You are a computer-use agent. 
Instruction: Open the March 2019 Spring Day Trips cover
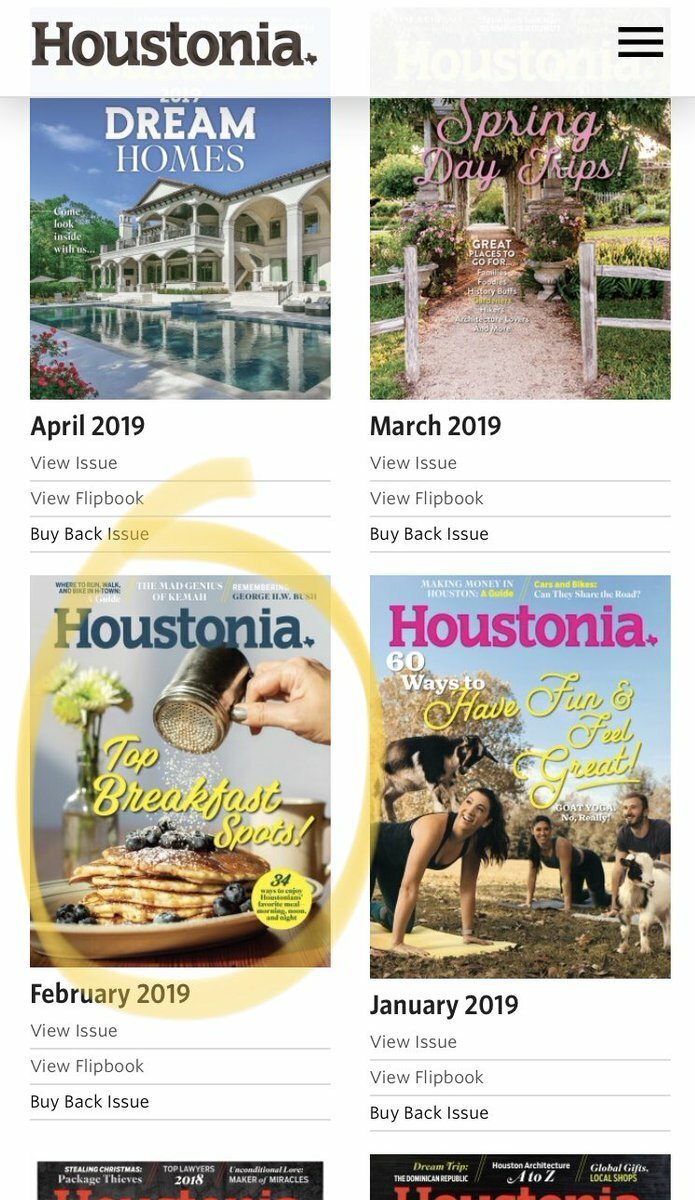coord(520,248)
